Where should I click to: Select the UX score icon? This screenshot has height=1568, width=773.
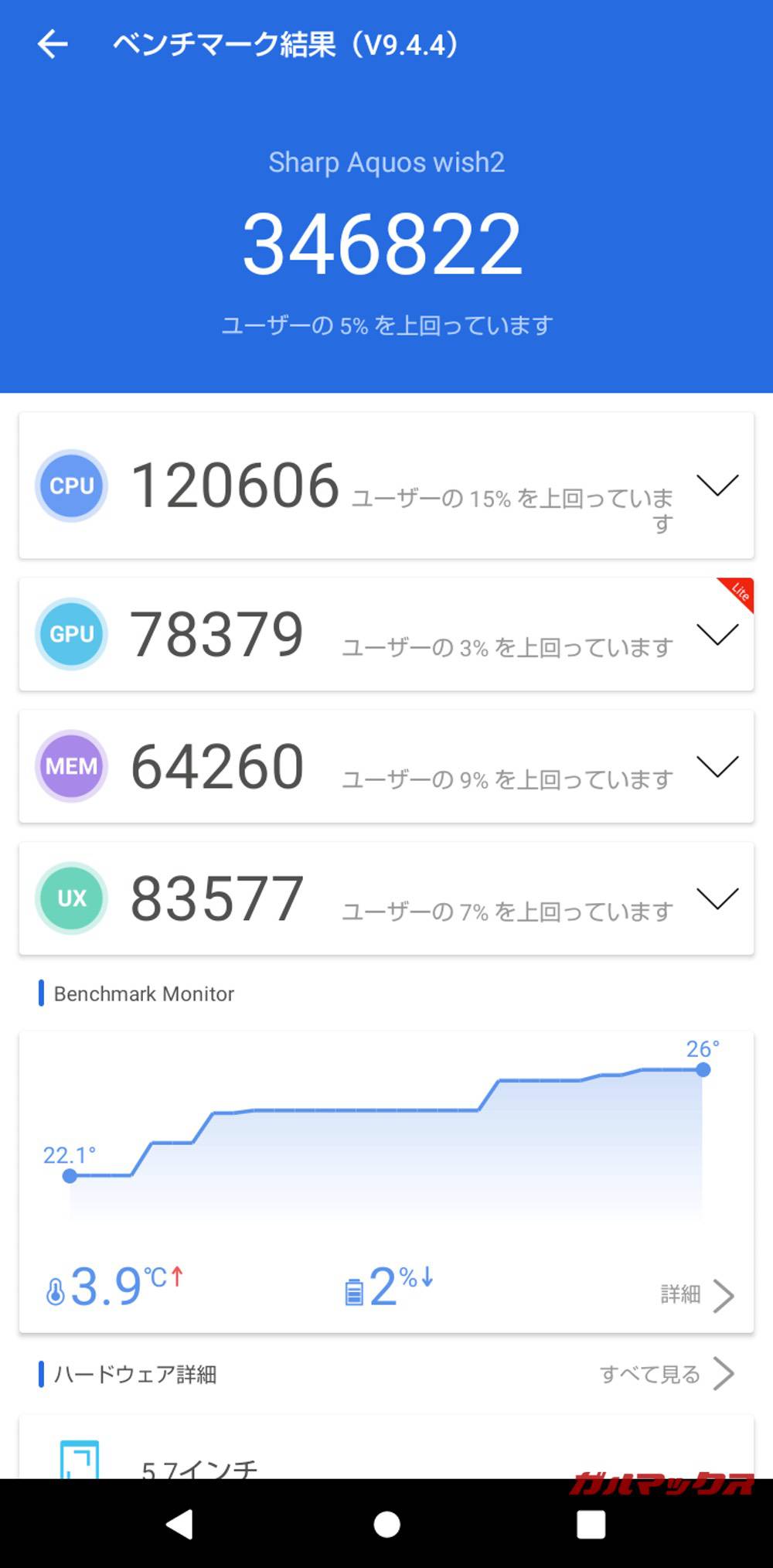(70, 898)
